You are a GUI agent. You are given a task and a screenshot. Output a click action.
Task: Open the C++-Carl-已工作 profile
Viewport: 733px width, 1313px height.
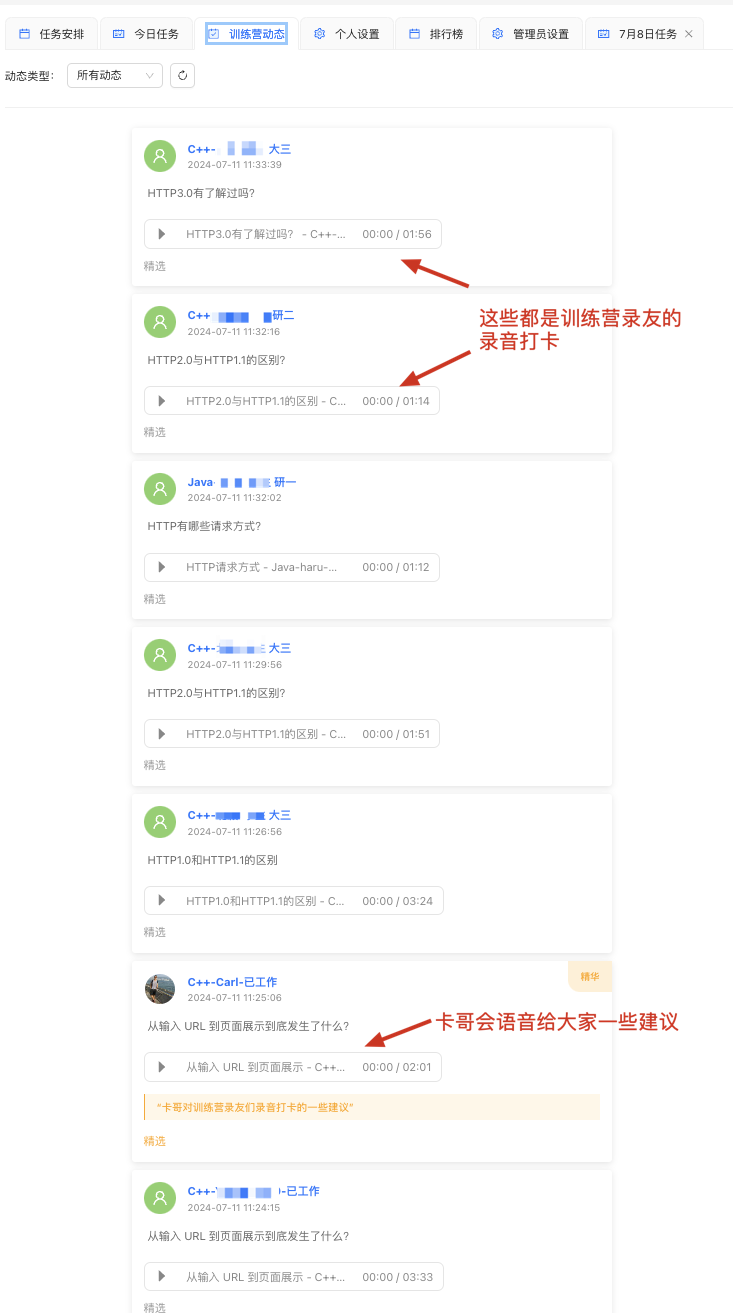click(x=232, y=982)
